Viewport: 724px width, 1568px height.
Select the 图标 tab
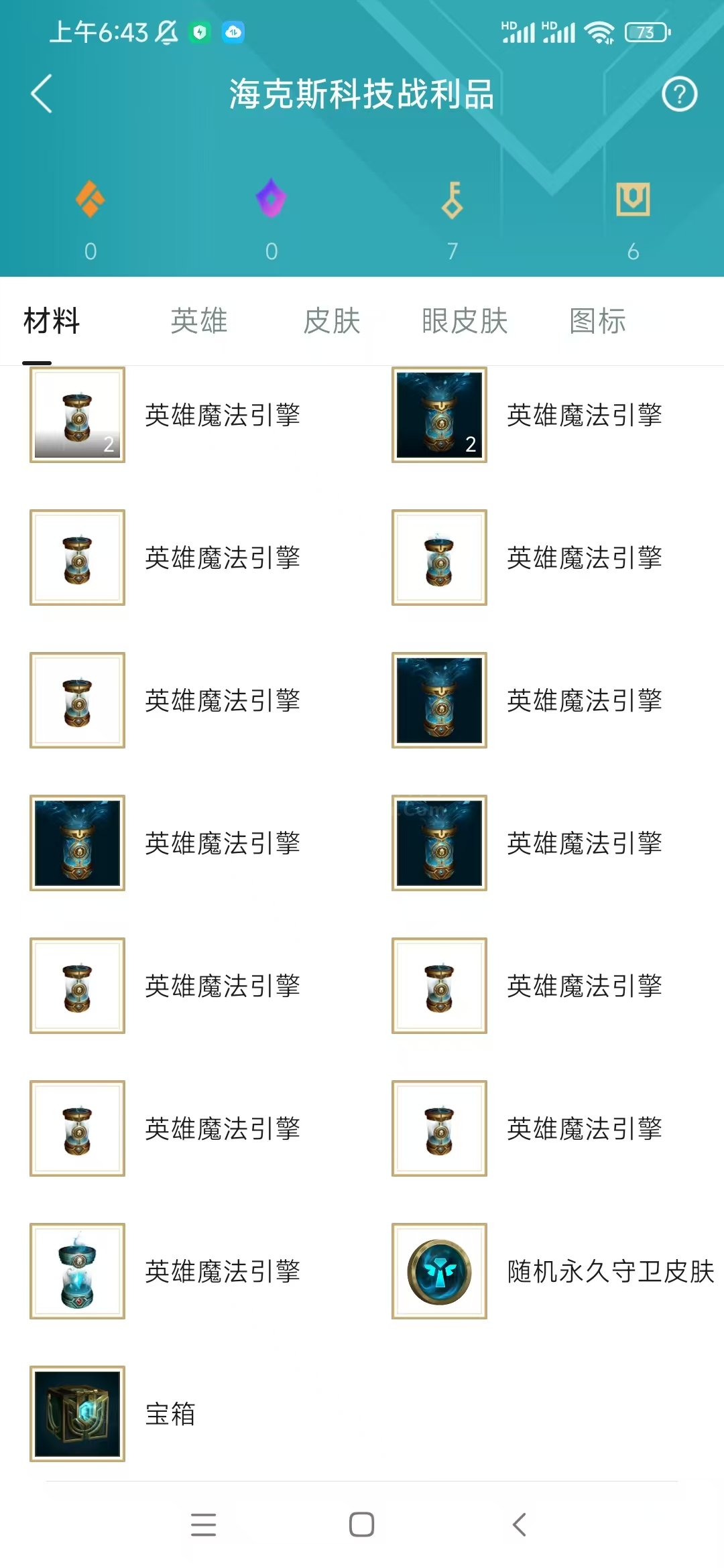597,321
